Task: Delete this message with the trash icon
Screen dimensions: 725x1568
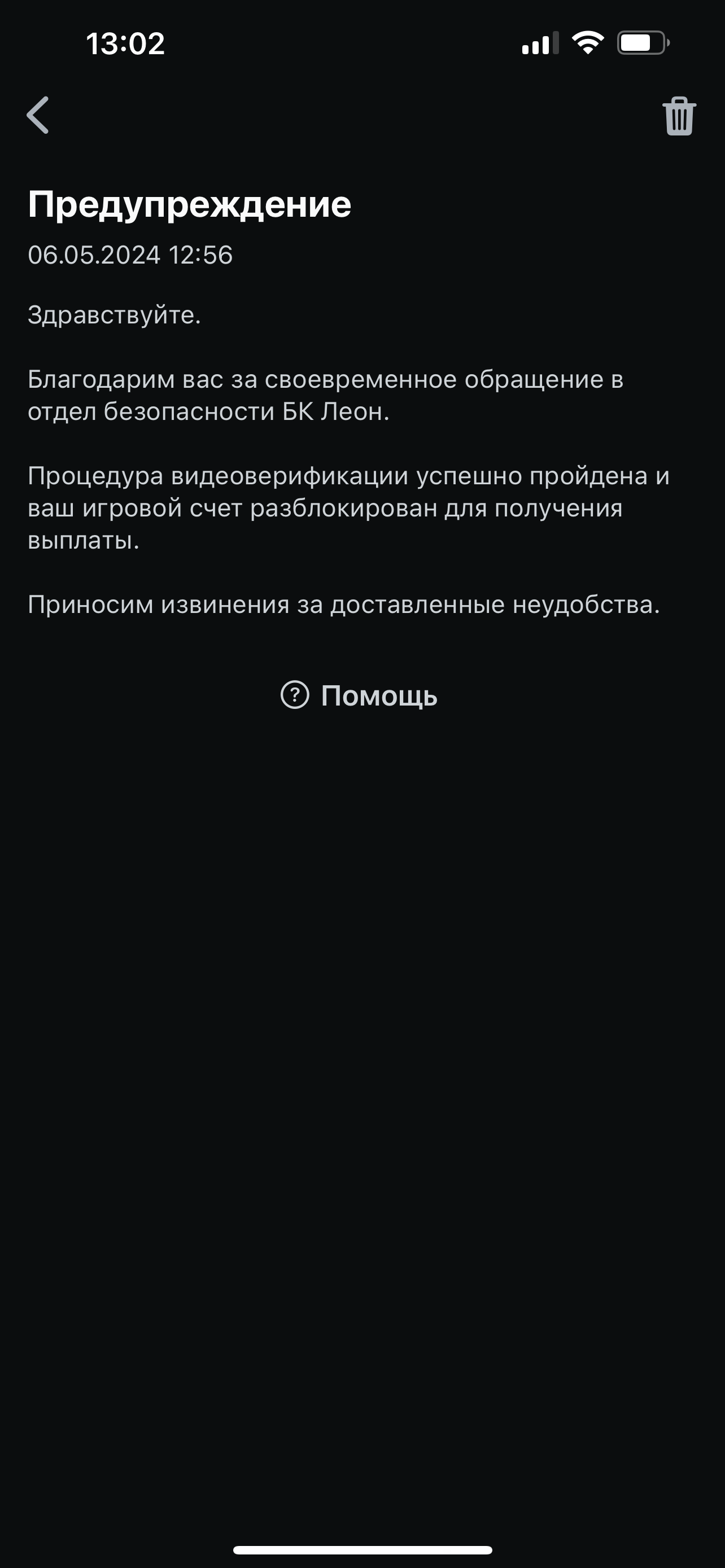Action: tap(679, 116)
